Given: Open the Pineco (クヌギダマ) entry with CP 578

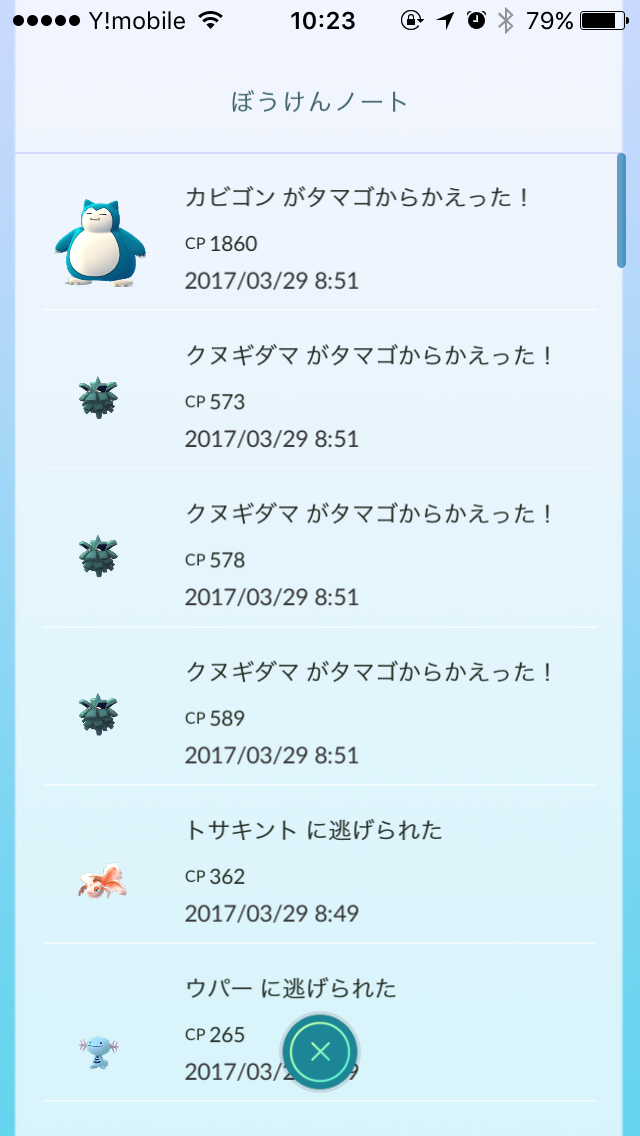Looking at the screenshot, I should tap(320, 555).
